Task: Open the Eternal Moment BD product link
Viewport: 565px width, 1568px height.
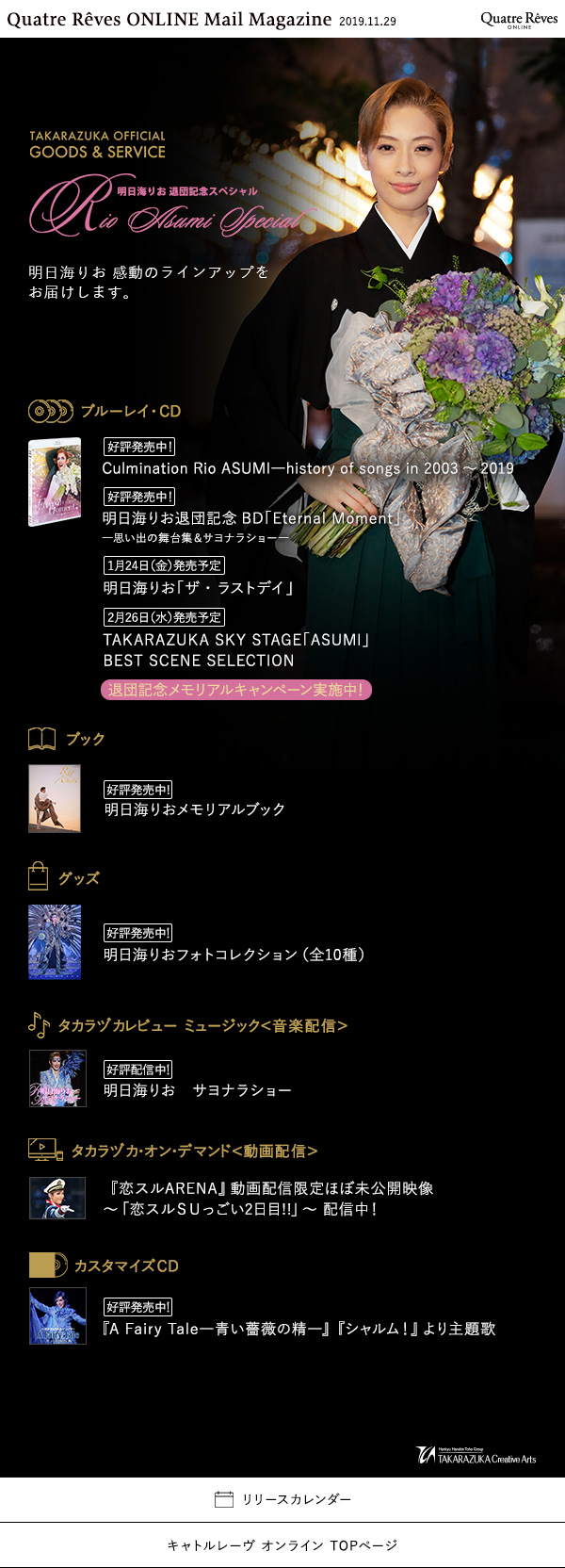Action: tap(251, 518)
